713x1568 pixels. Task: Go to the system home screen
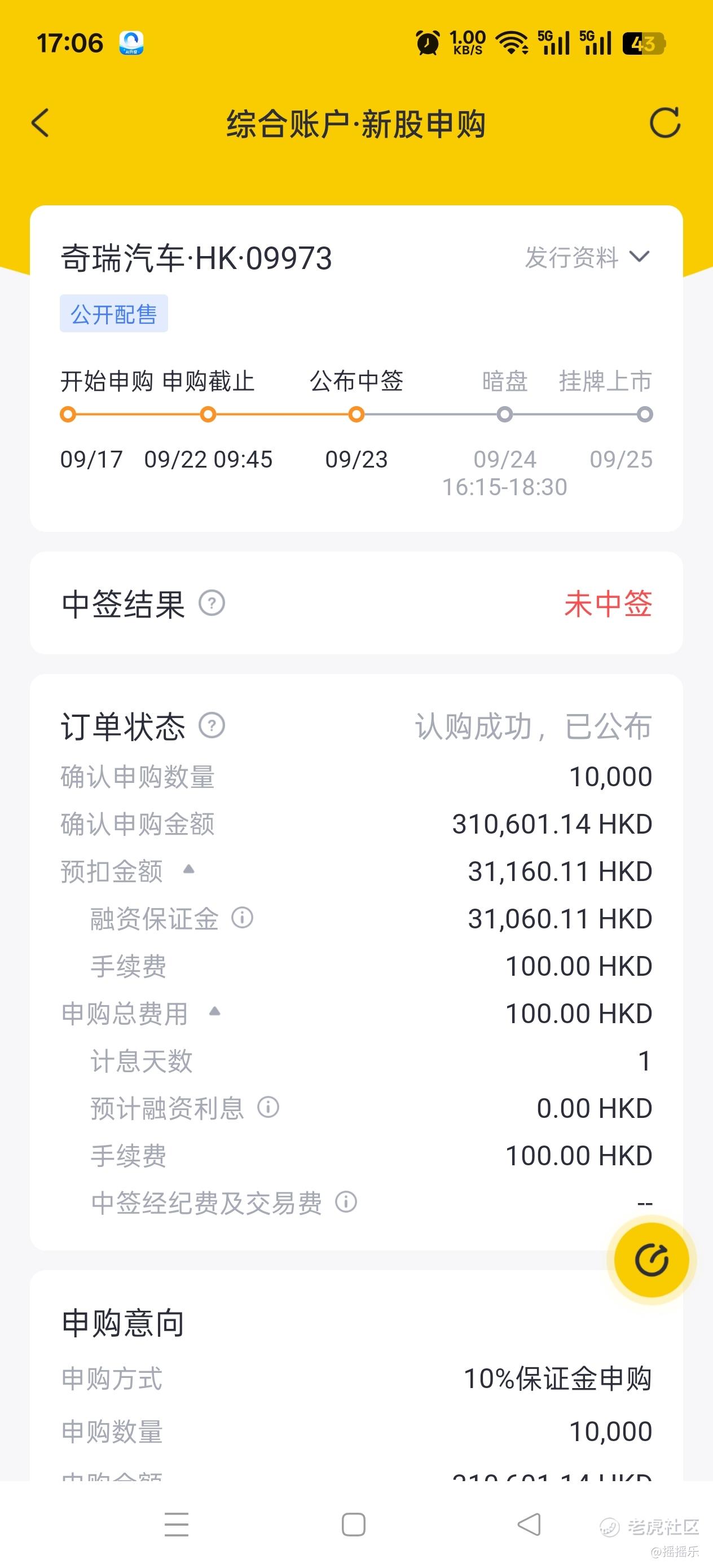(354, 1524)
